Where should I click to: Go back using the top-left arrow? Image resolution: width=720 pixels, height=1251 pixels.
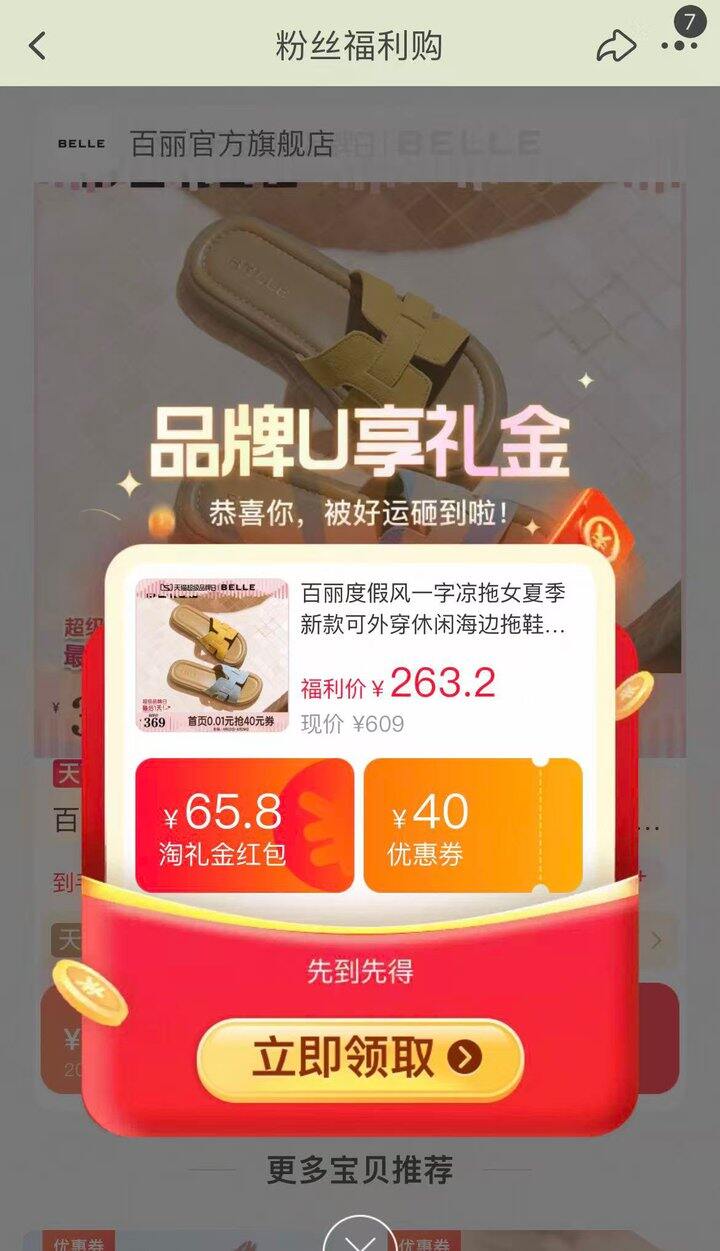click(x=38, y=46)
